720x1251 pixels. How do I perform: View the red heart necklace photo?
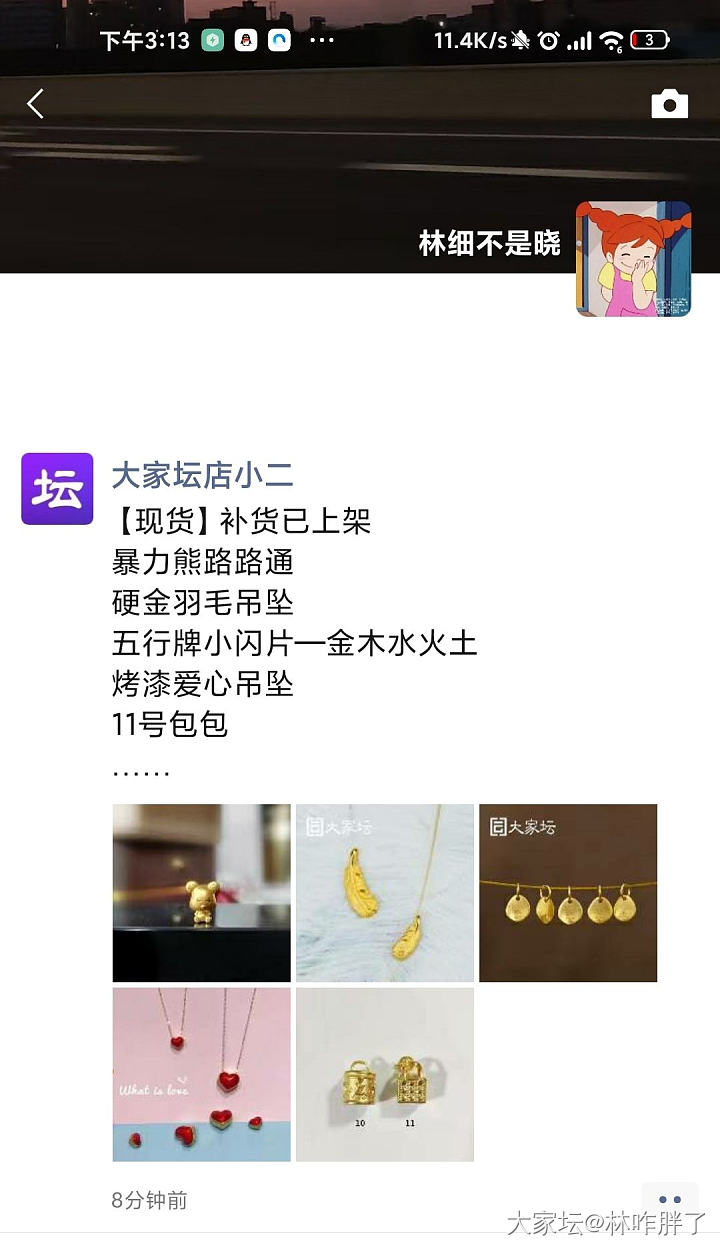point(201,1075)
